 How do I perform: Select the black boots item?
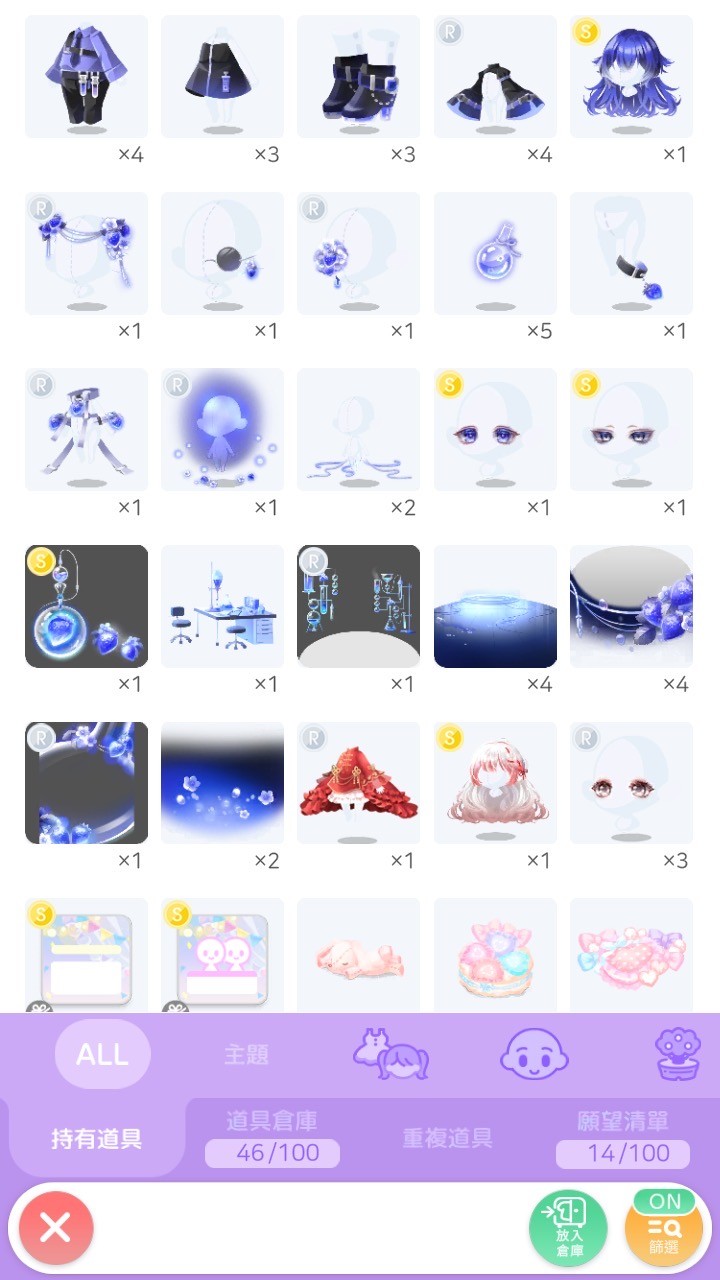click(358, 76)
